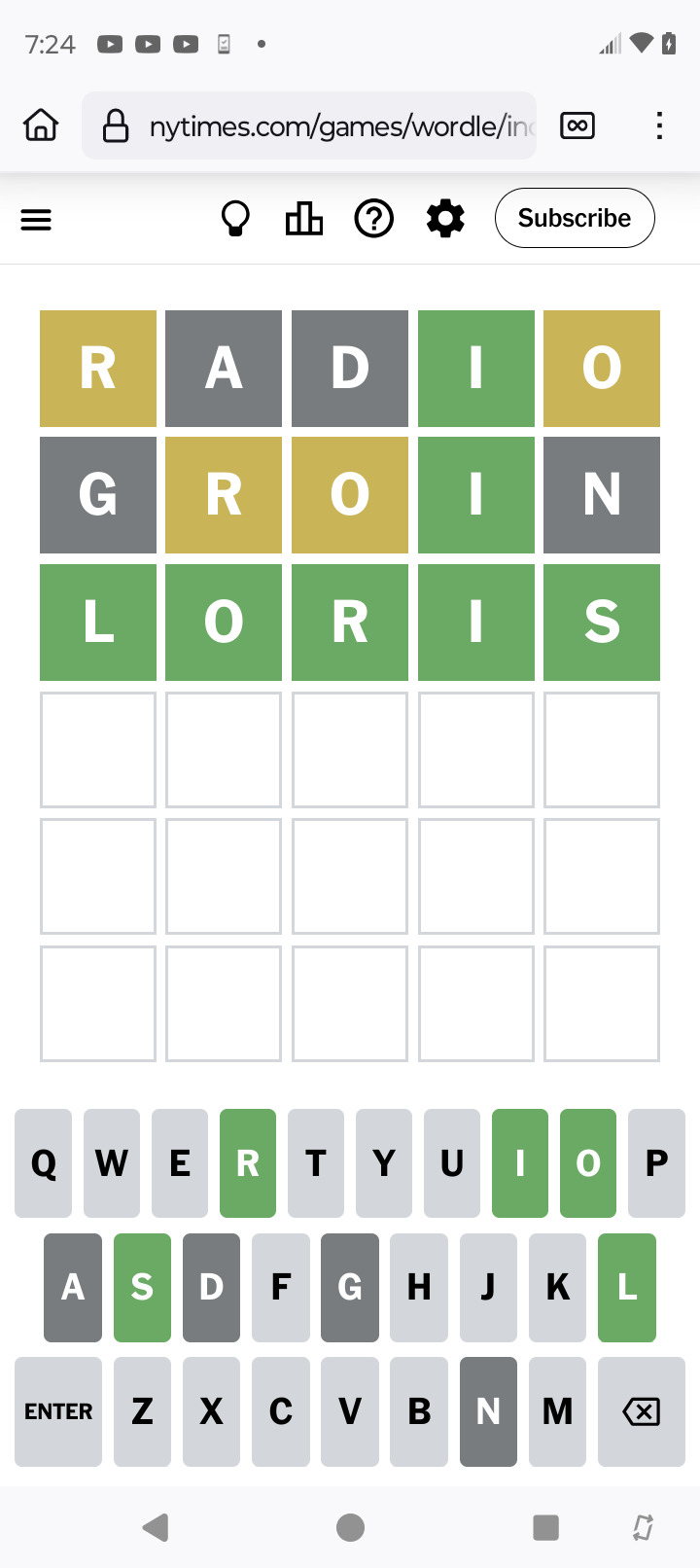Viewport: 700px width, 1568px height.
Task: Tap the letter T key
Action: coord(316,1163)
